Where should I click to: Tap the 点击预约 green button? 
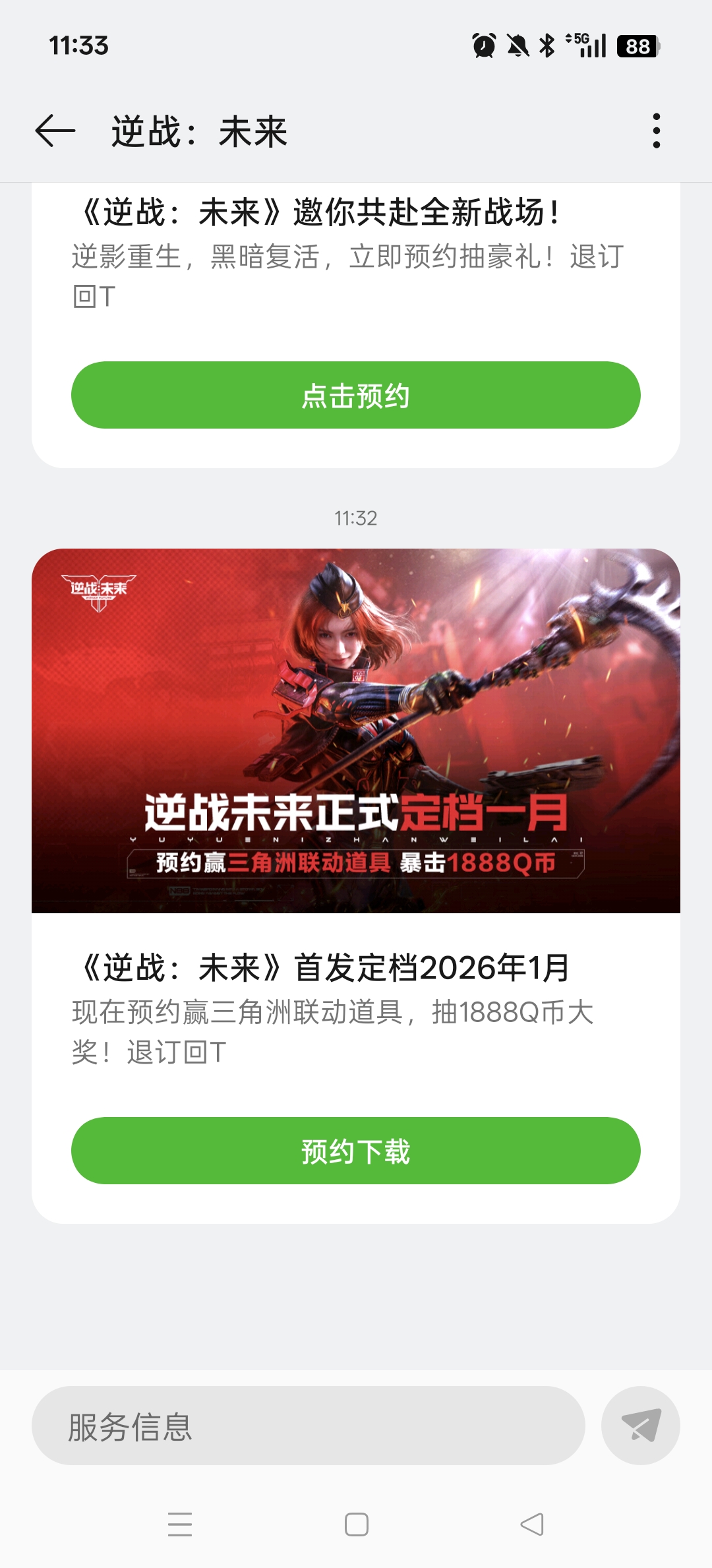coord(356,396)
